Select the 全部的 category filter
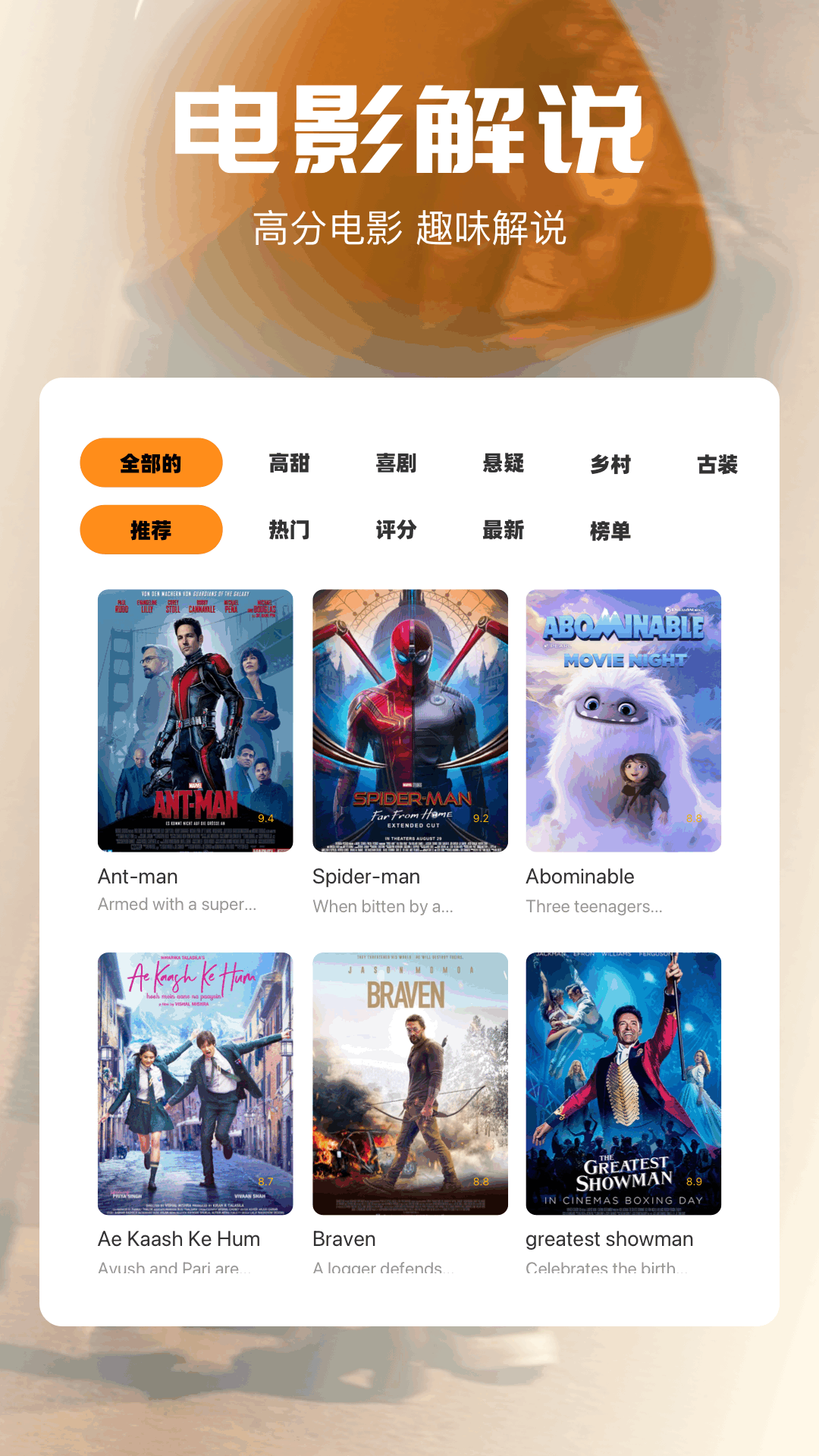Viewport: 819px width, 1456px height. pos(151,462)
